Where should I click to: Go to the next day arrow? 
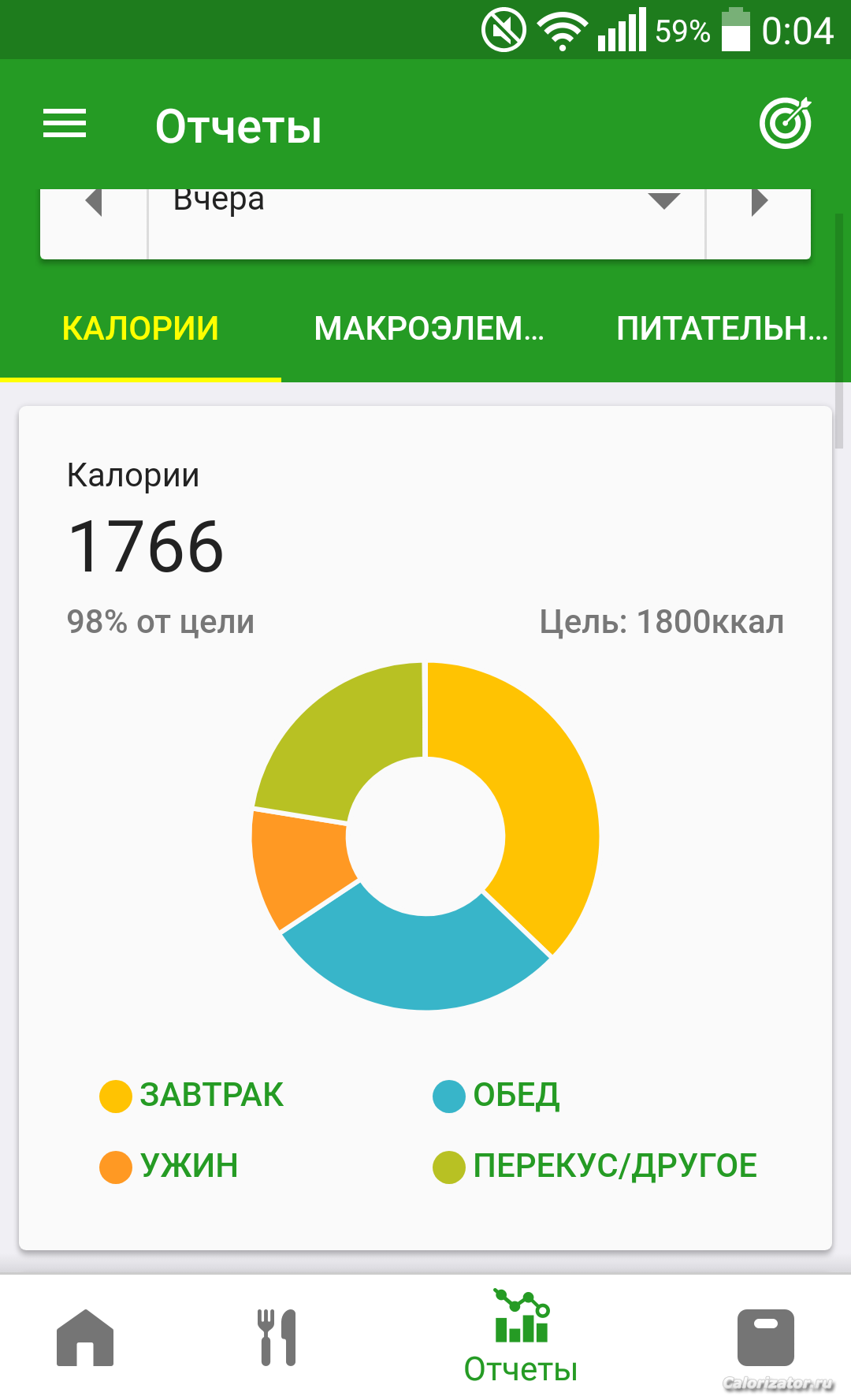click(759, 202)
